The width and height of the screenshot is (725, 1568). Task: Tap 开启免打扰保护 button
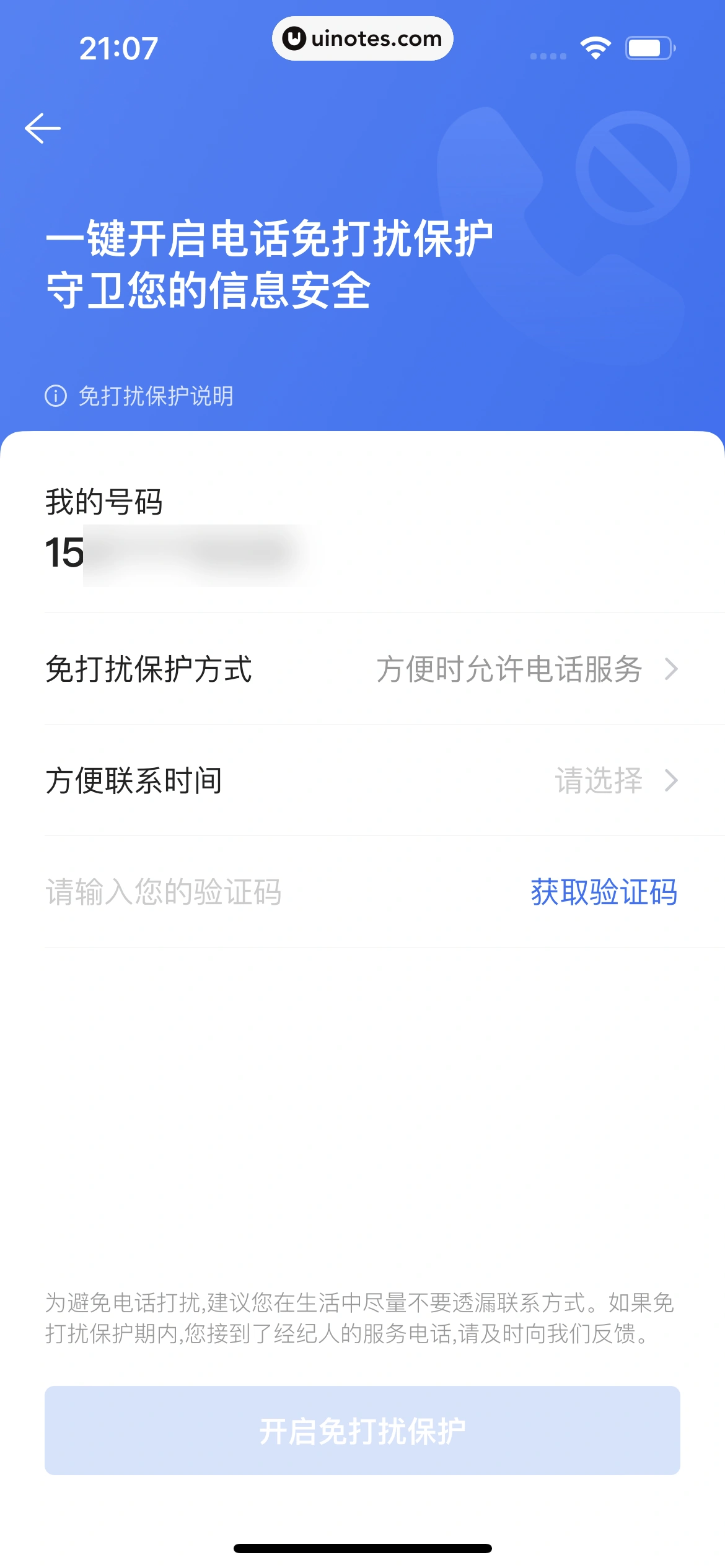362,1431
